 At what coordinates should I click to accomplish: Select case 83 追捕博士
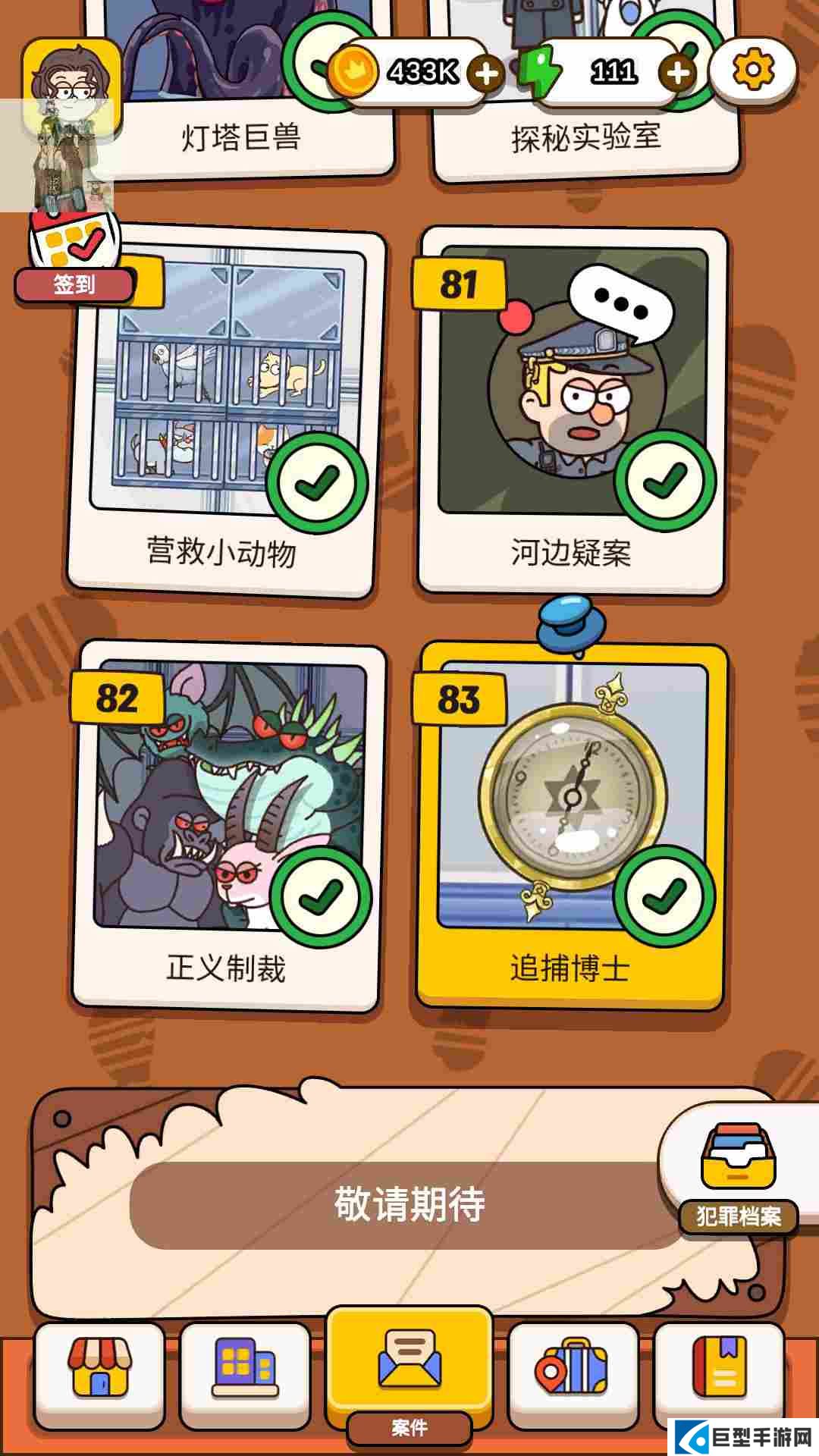pos(569,823)
